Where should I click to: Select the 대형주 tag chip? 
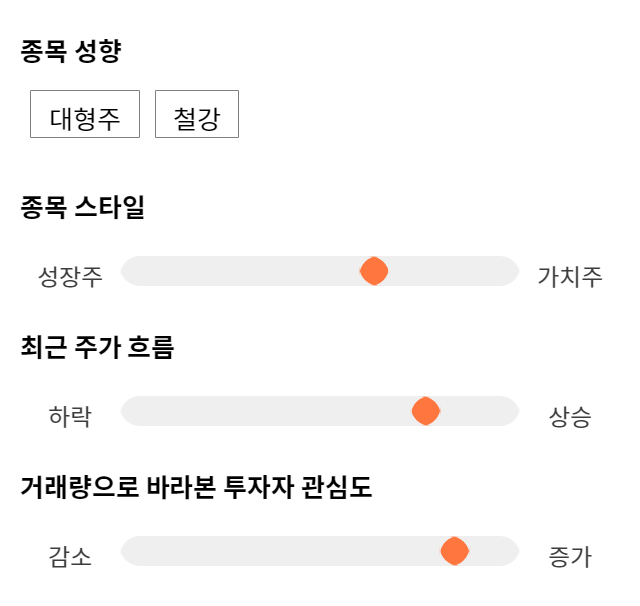pyautogui.click(x=85, y=114)
